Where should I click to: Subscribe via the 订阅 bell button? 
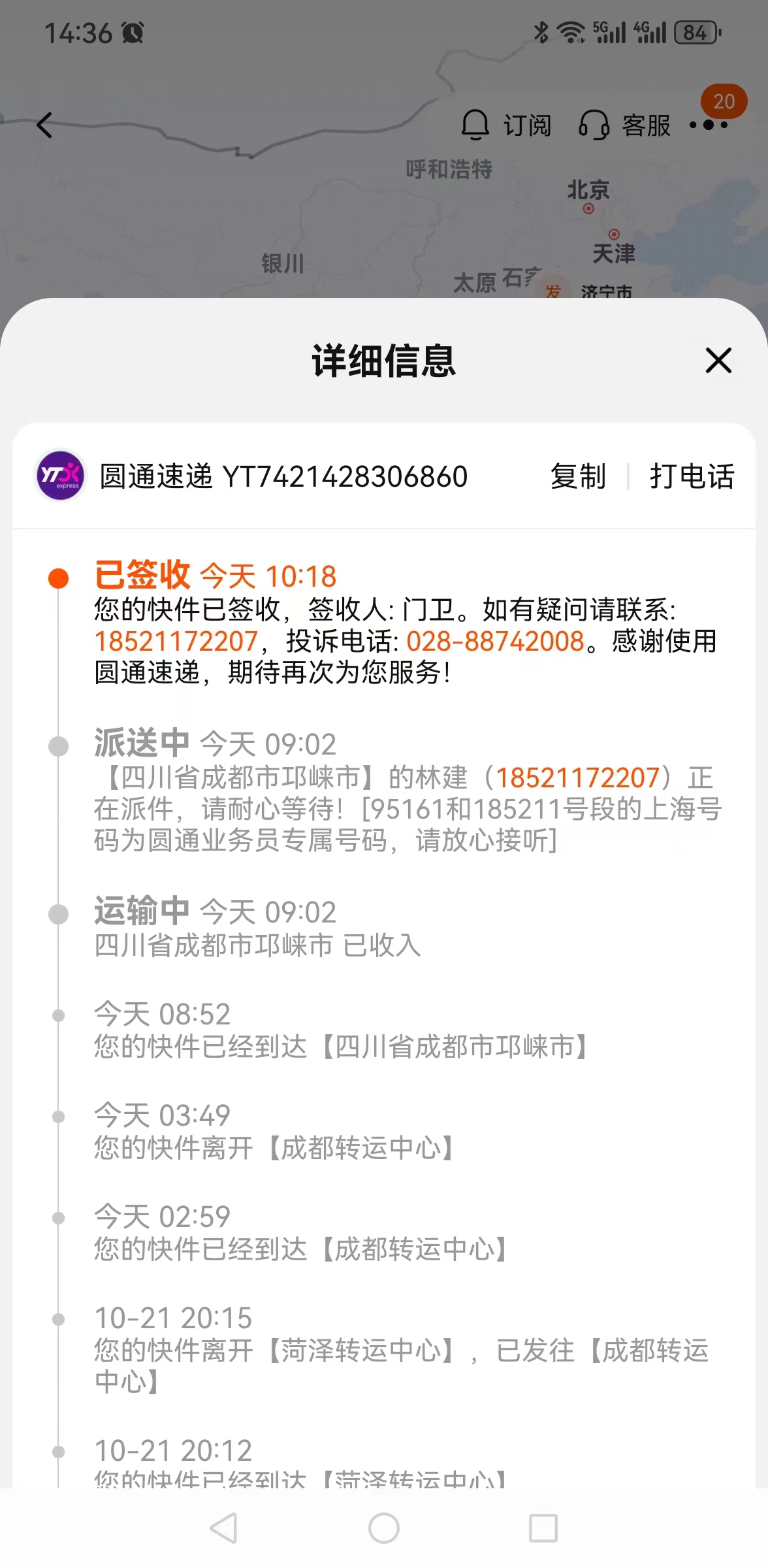pyautogui.click(x=506, y=125)
